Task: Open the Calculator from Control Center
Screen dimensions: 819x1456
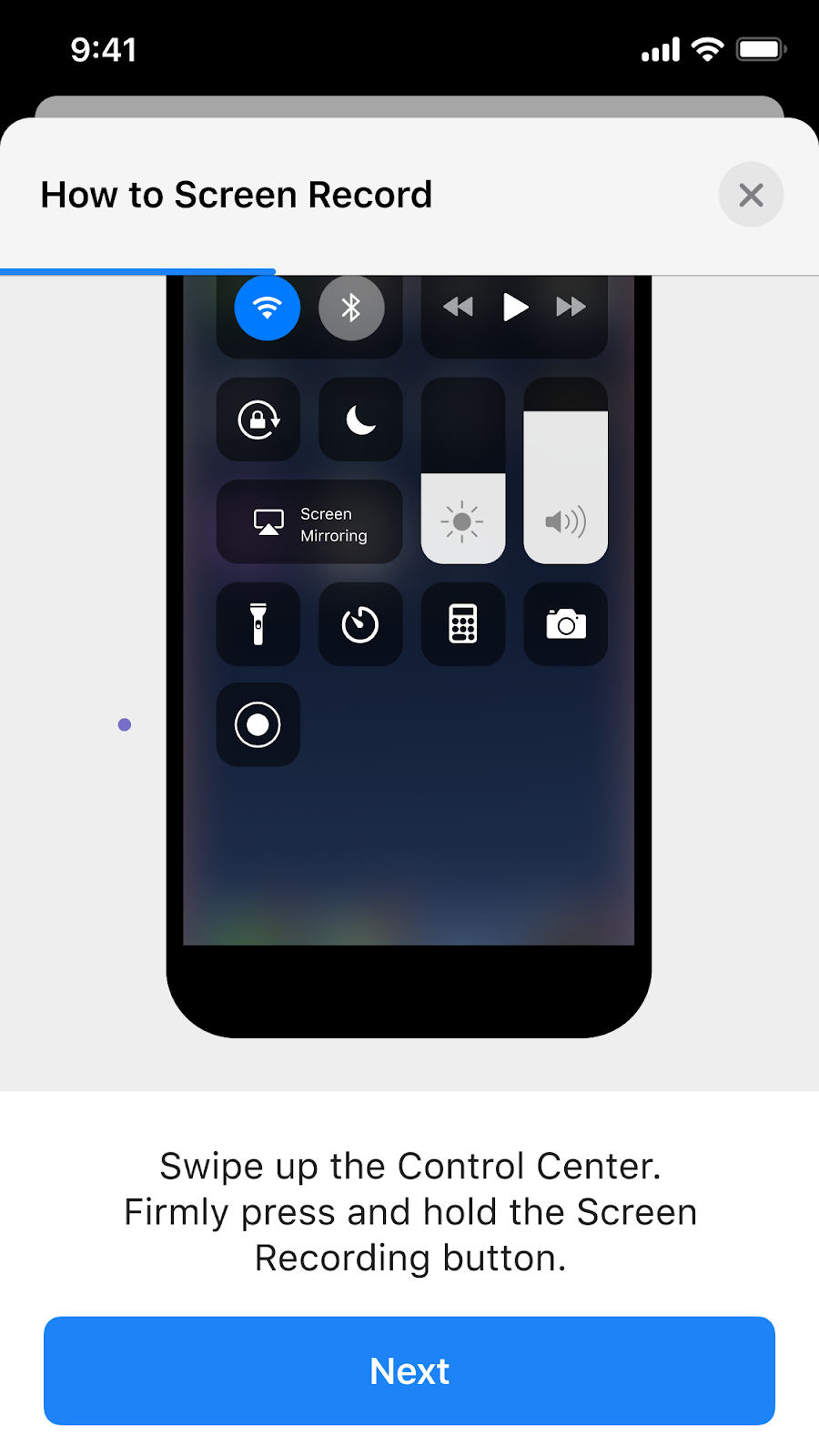Action: 463,624
